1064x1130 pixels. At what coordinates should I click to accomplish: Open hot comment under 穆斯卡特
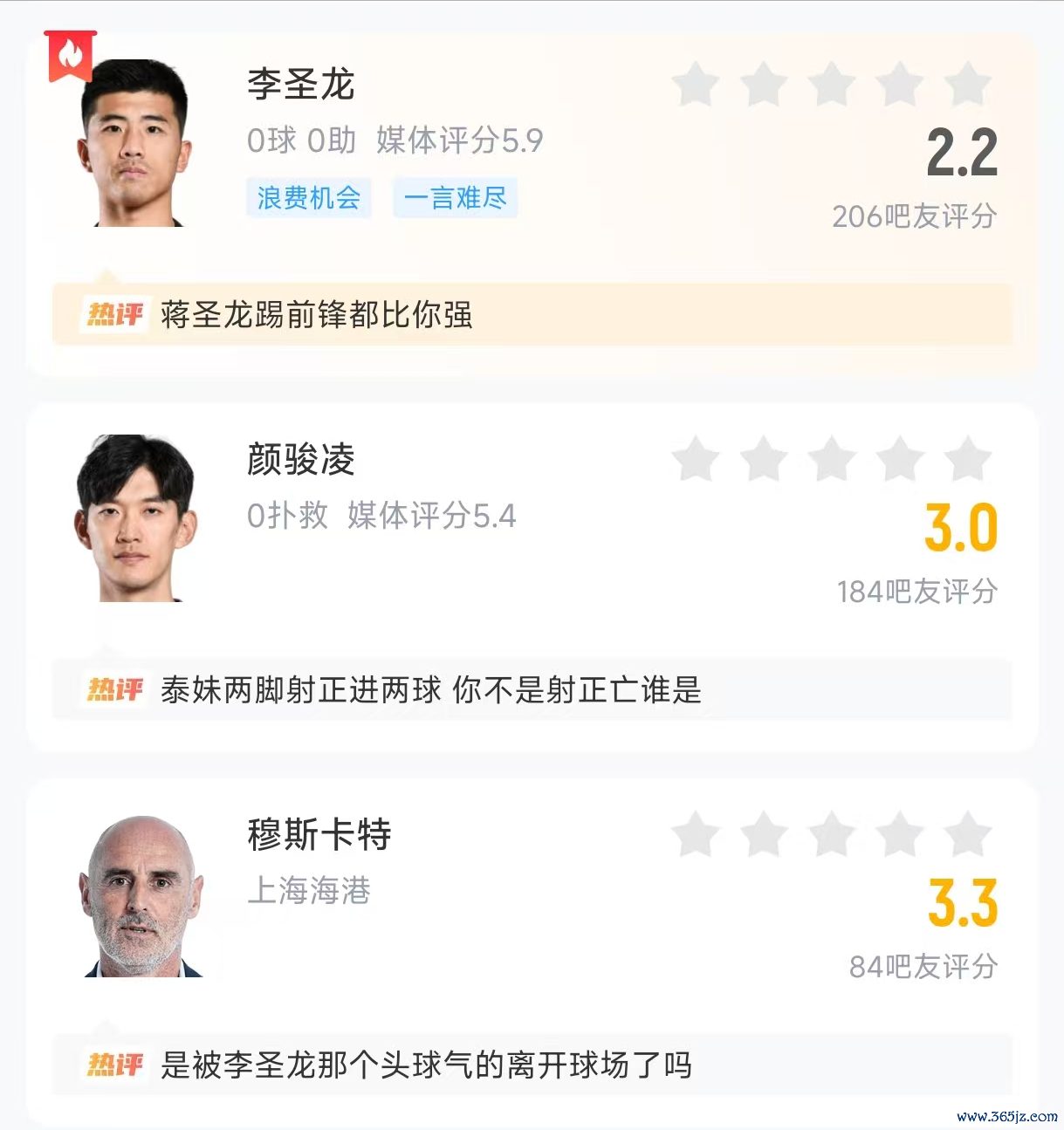531,1065
